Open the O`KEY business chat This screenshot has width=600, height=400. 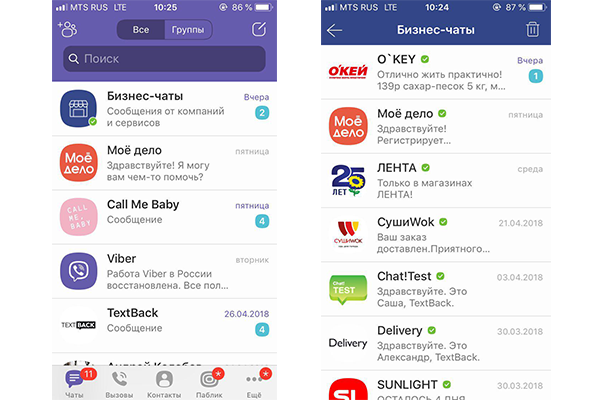coord(436,72)
